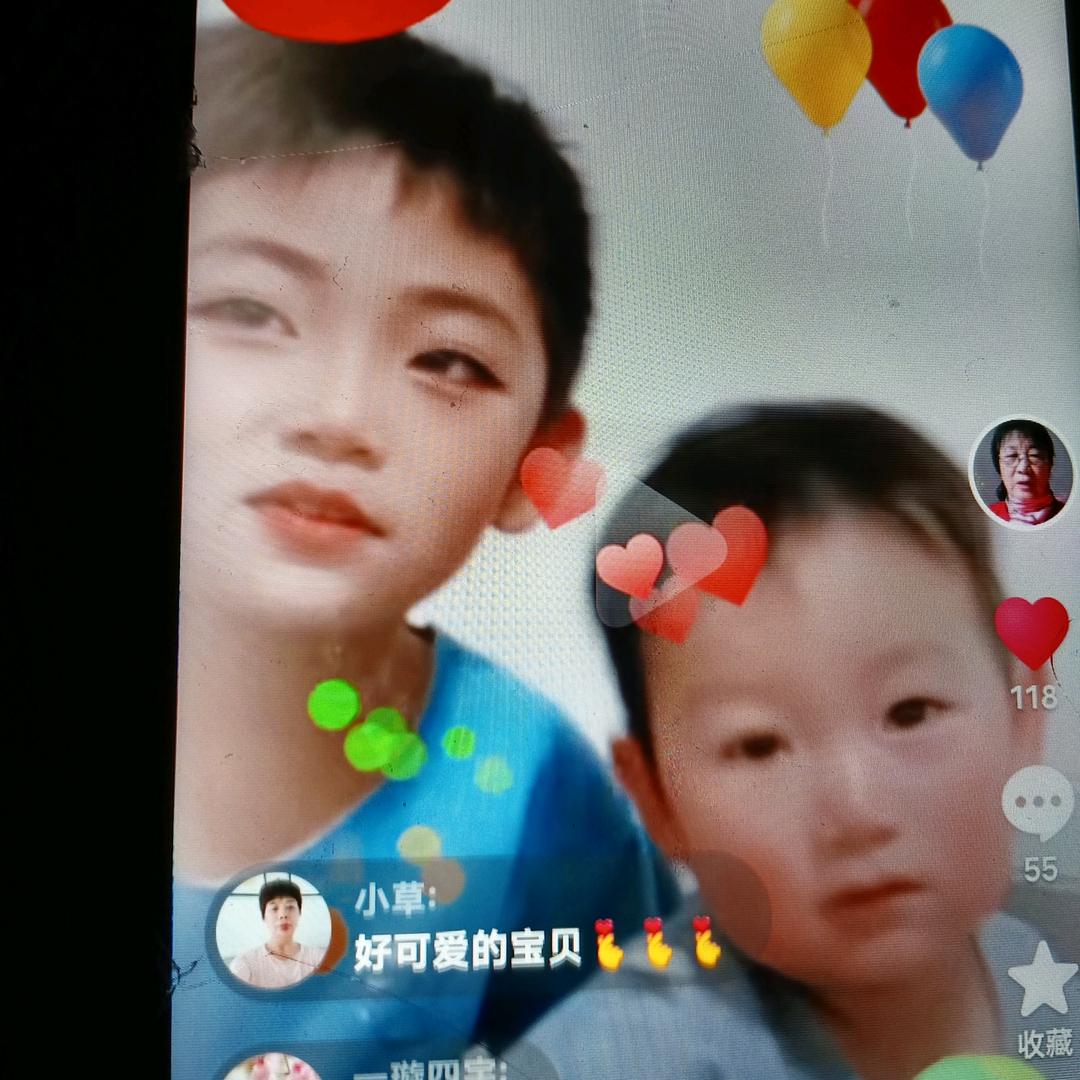1080x1080 pixels.
Task: Open the comments bubble
Action: pyautogui.click(x=1037, y=804)
